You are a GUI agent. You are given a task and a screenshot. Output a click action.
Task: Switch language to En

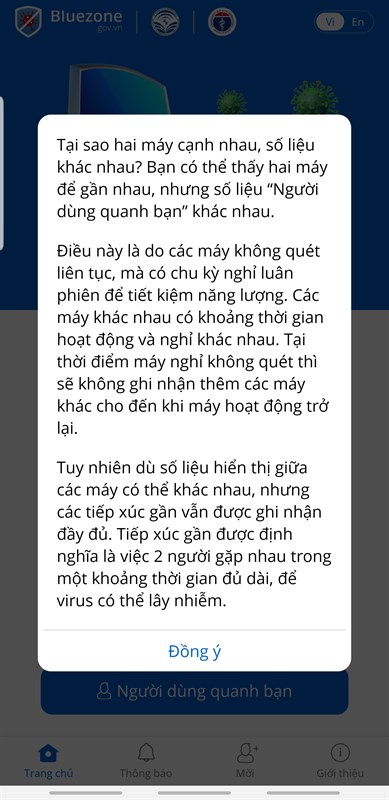(x=358, y=22)
